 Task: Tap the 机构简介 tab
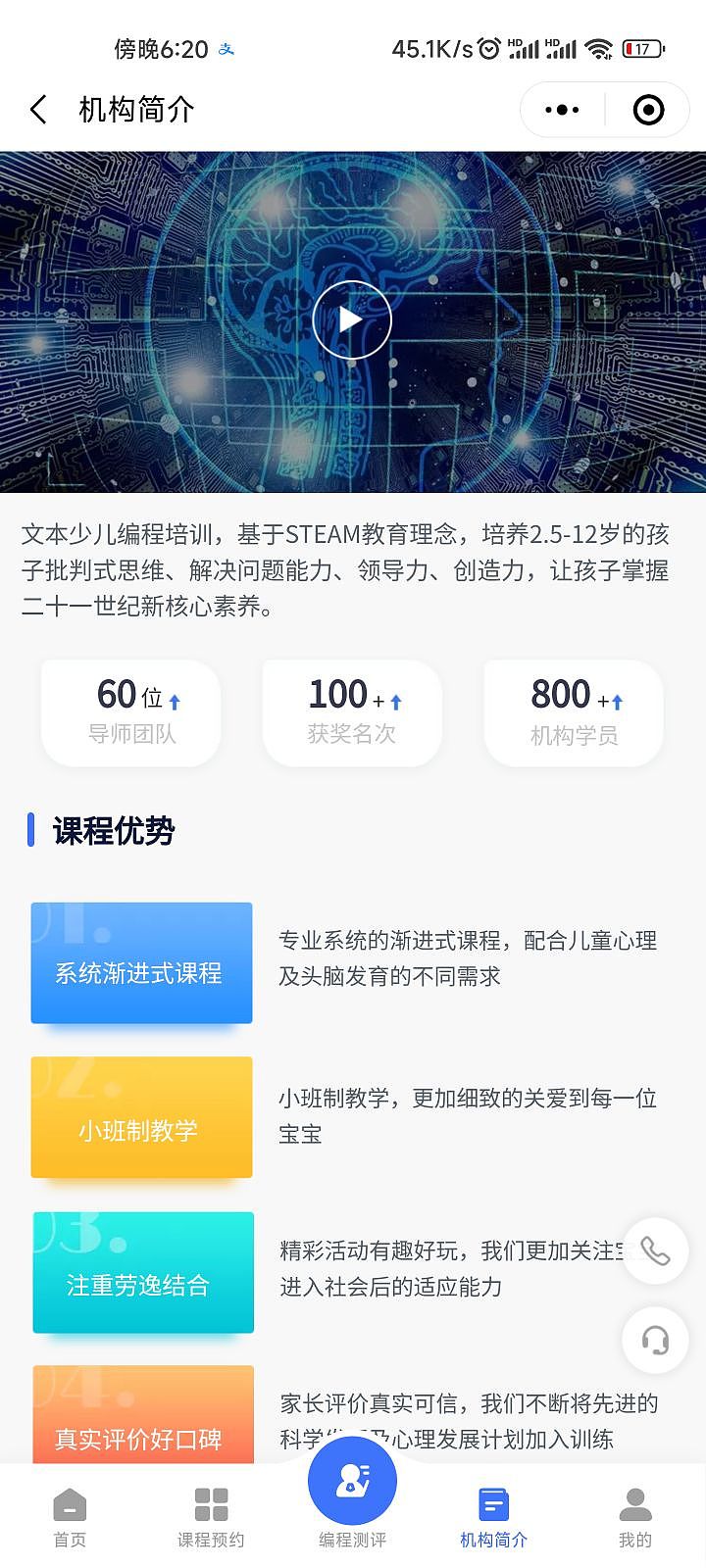[493, 1516]
